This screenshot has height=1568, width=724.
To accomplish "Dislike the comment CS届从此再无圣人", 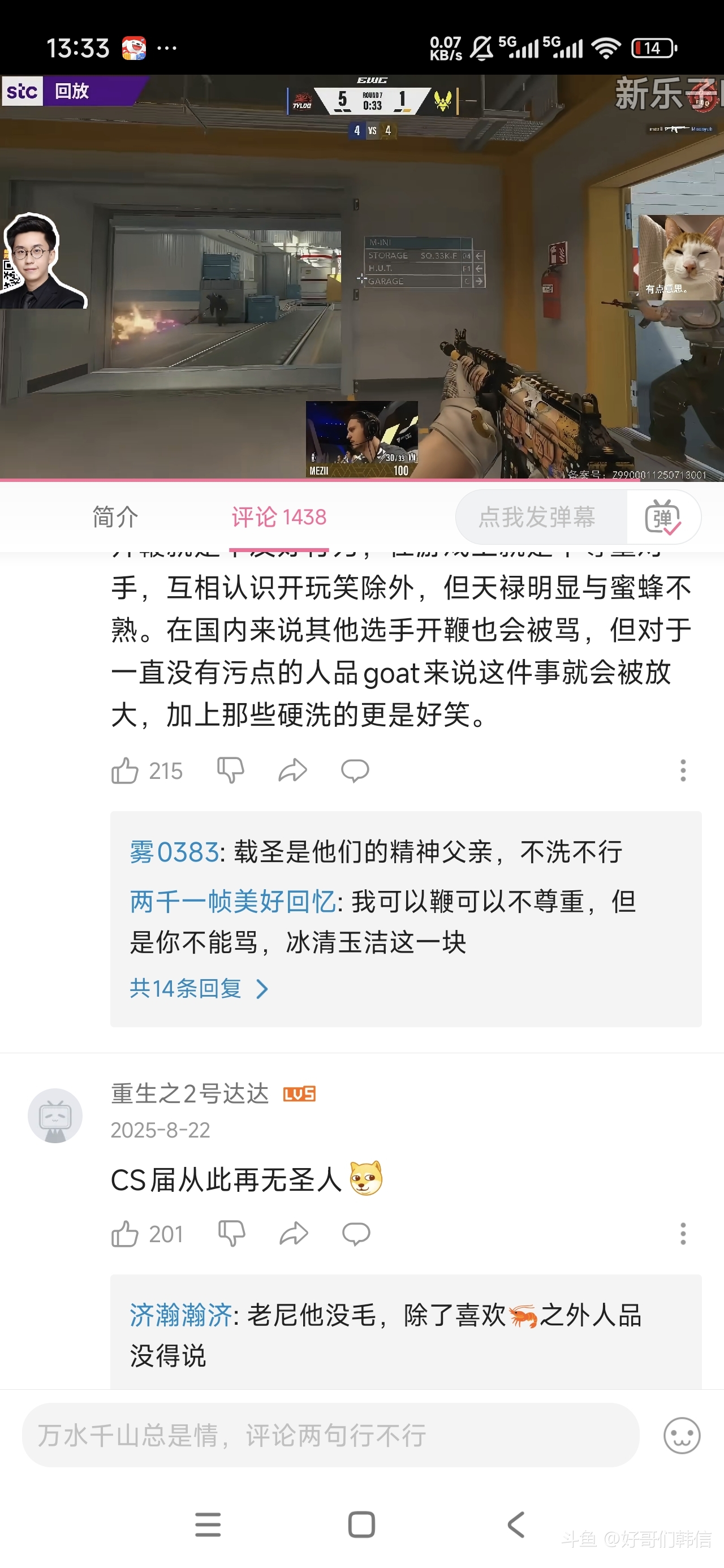I will (231, 1234).
